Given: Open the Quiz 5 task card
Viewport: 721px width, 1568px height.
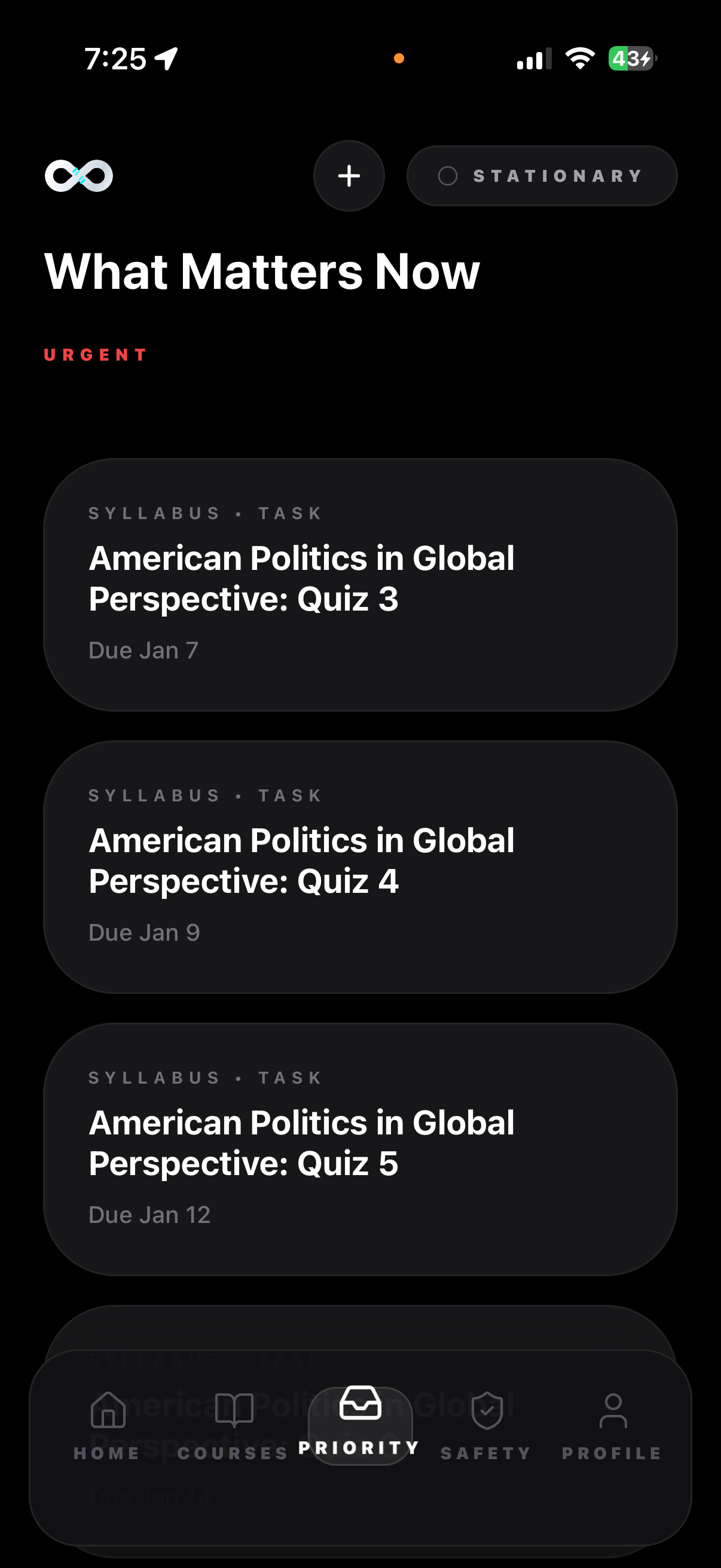Looking at the screenshot, I should tap(360, 1149).
